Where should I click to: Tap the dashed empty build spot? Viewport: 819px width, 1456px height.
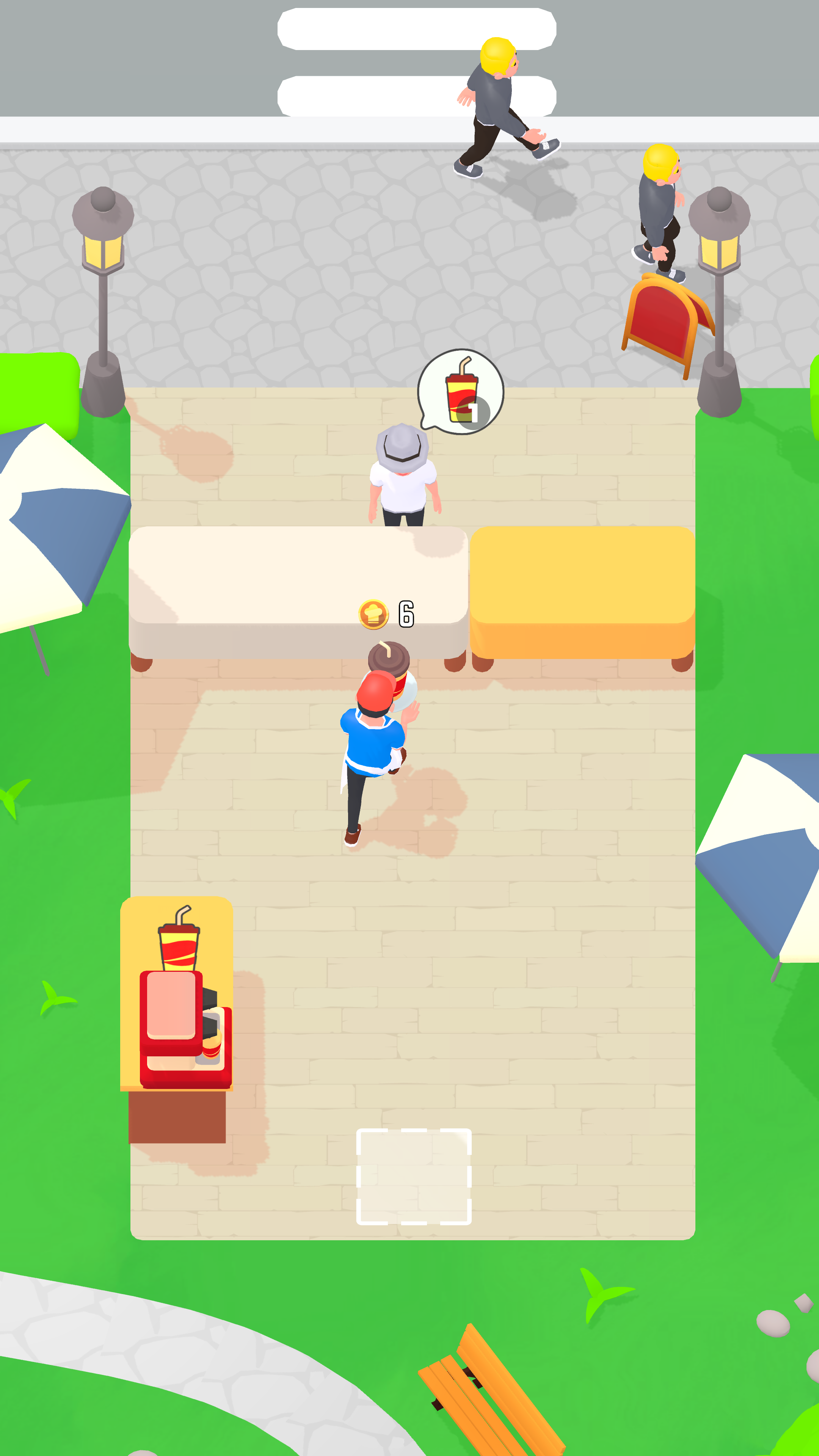pos(414,1176)
